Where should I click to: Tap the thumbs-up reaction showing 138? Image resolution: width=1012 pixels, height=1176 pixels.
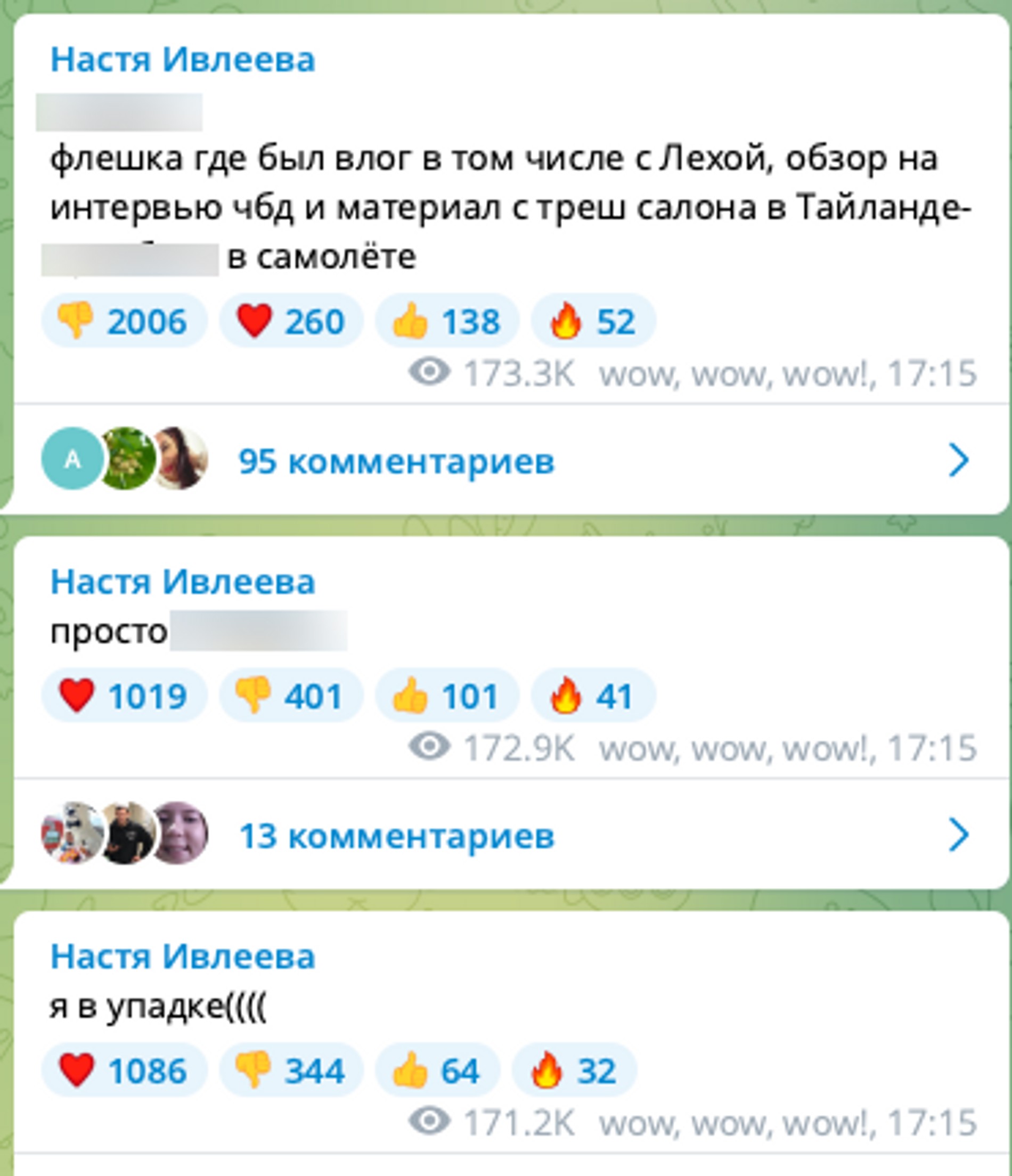coord(447,321)
